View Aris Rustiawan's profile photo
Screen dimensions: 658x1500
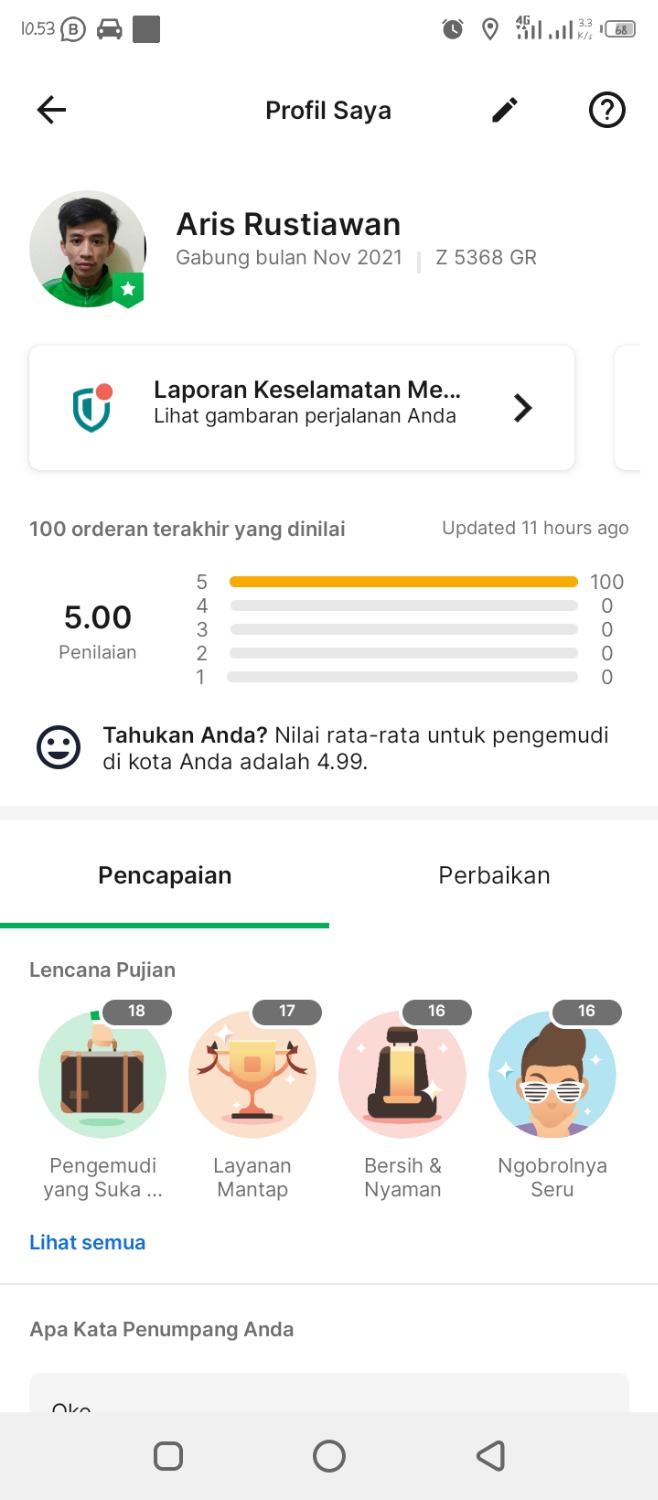(88, 249)
